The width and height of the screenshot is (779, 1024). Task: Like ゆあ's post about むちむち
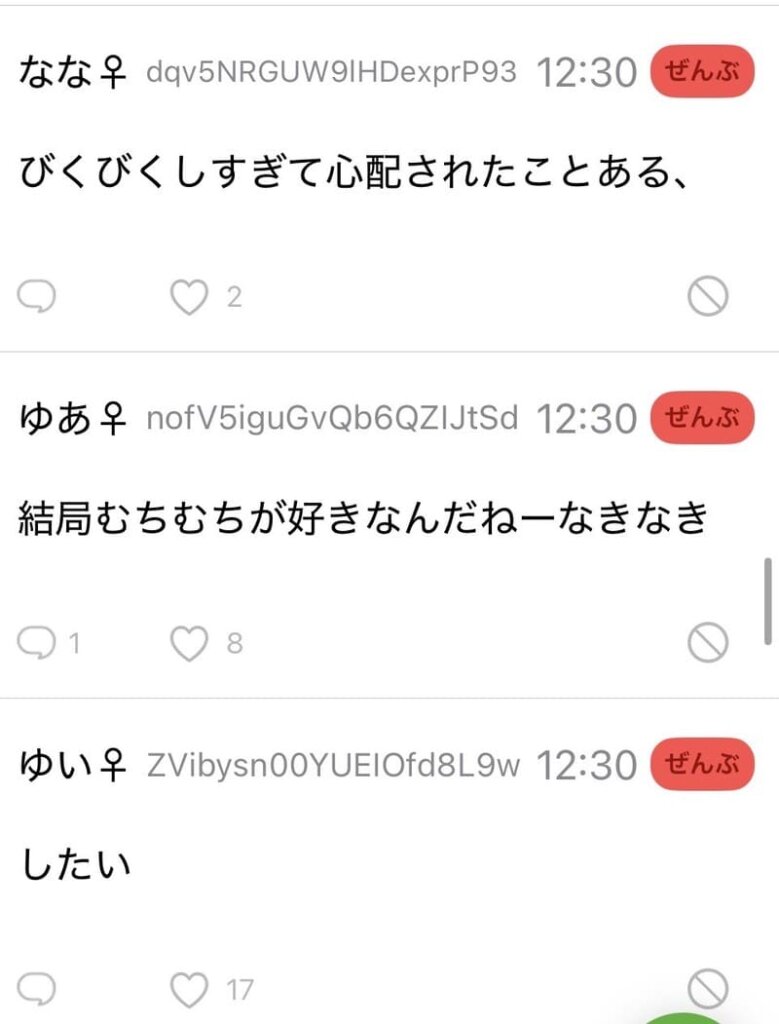pos(188,643)
